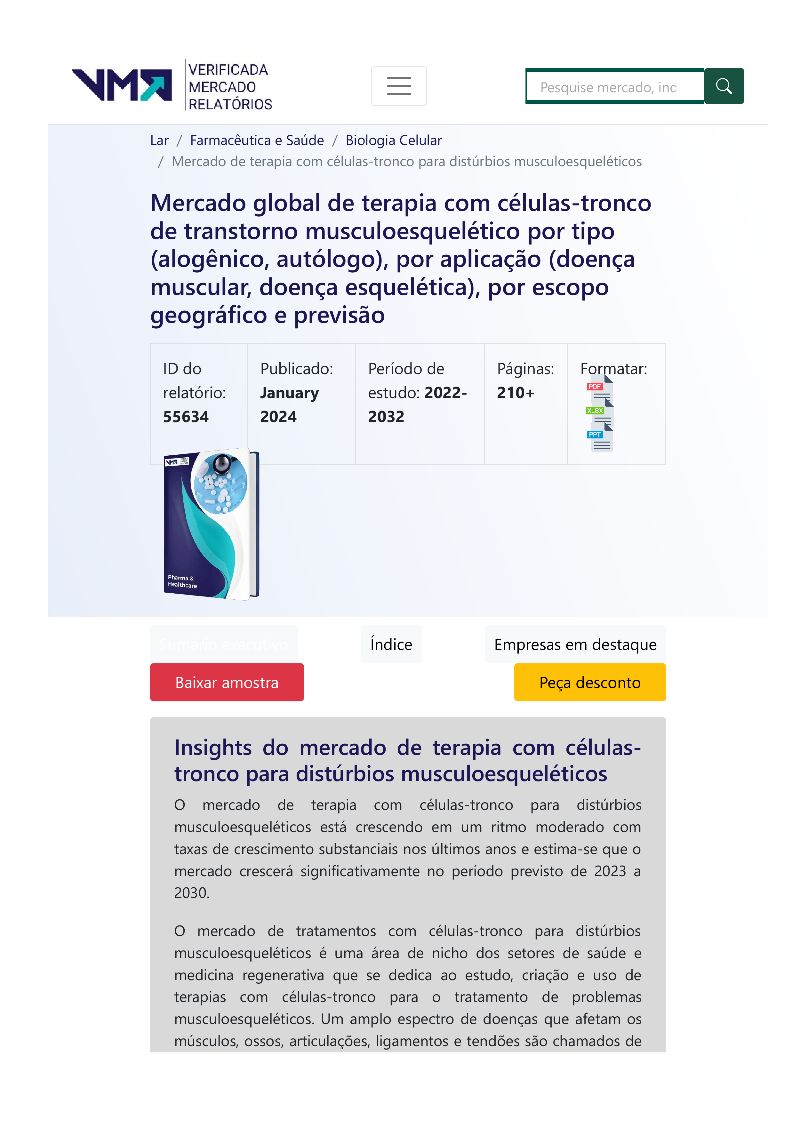This screenshot has width=793, height=1123.
Task: Open the hamburger navigation menu
Action: pyautogui.click(x=399, y=86)
